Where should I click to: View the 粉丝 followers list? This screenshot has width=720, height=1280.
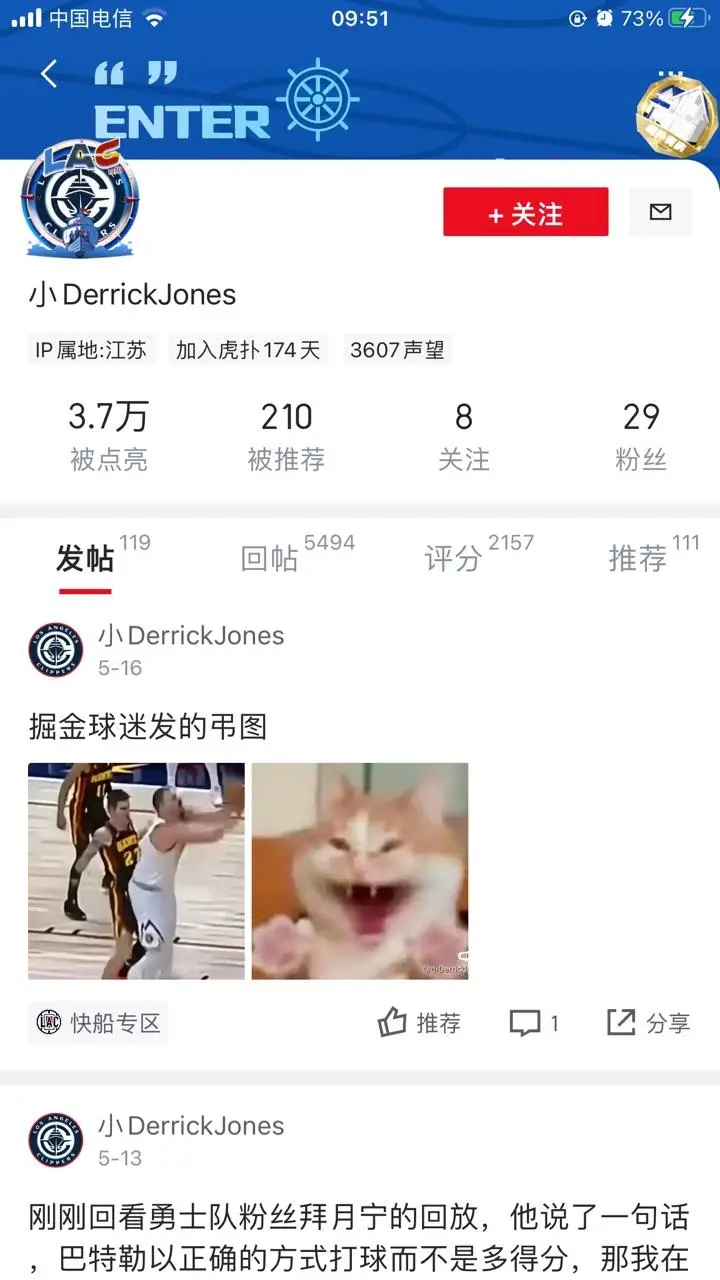click(x=640, y=436)
